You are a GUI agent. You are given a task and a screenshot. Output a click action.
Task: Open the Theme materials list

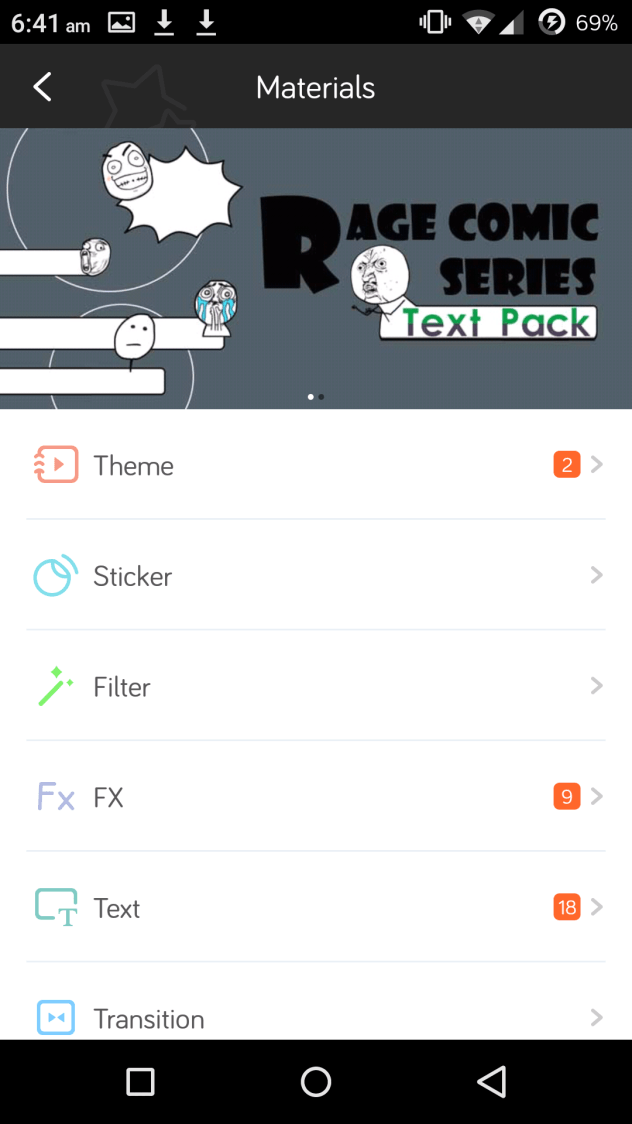coord(316,465)
